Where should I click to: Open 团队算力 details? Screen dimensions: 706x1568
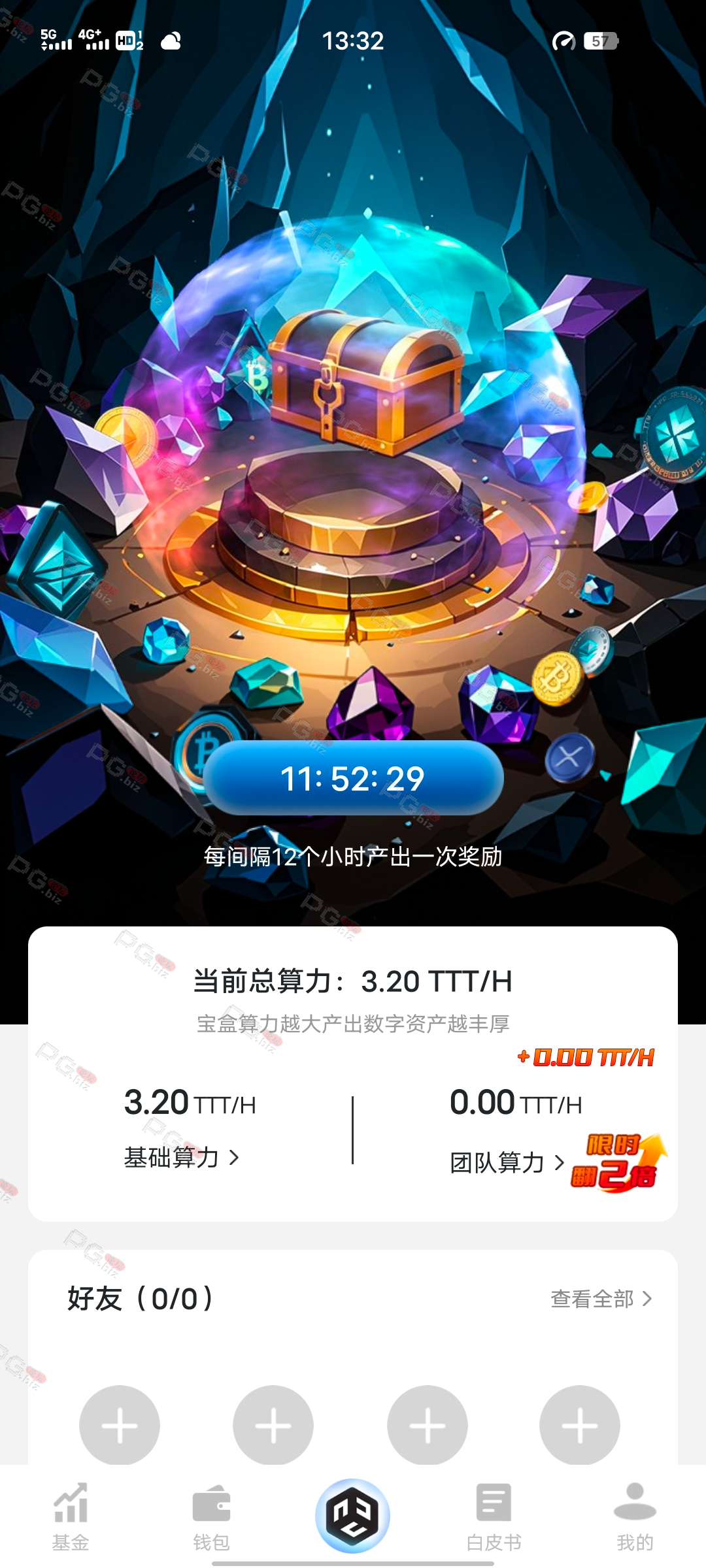[x=507, y=1163]
